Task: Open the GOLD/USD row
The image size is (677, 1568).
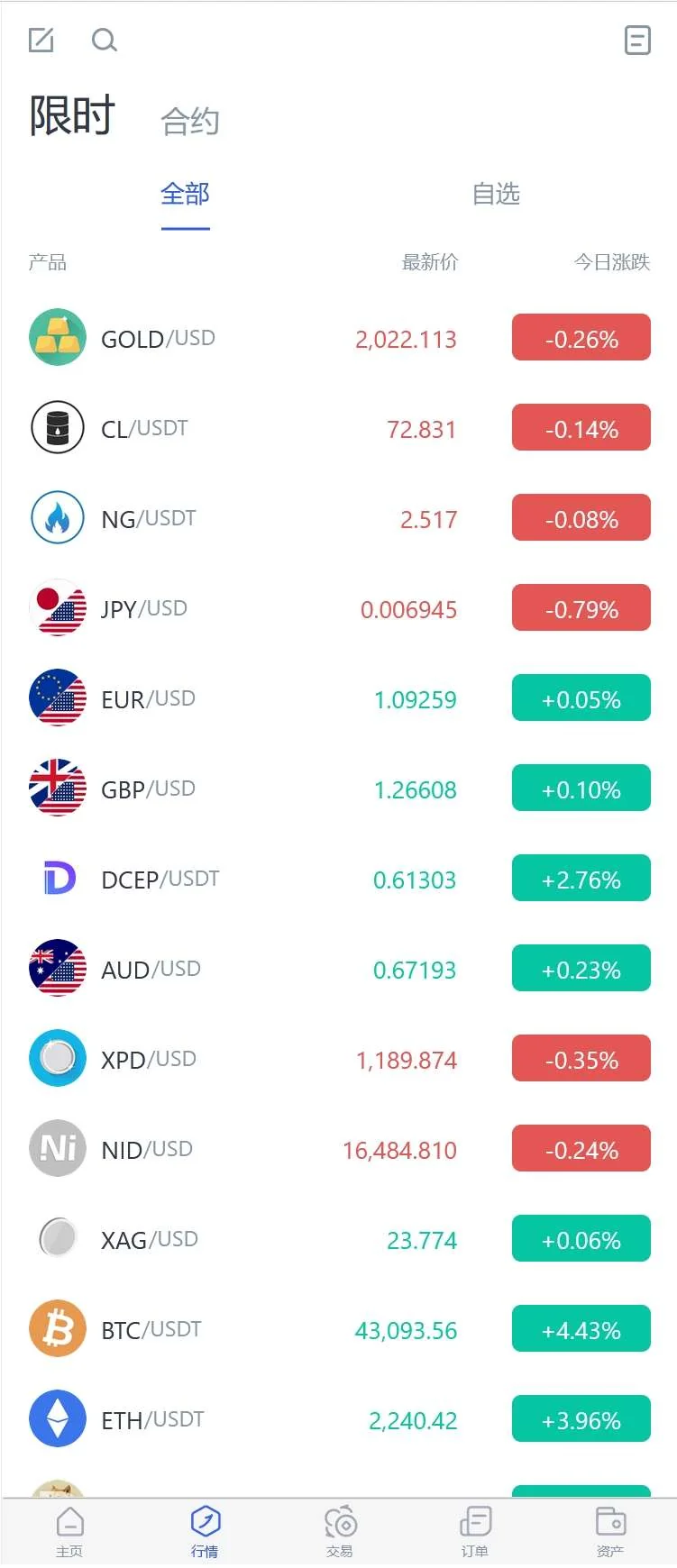Action: click(x=158, y=339)
